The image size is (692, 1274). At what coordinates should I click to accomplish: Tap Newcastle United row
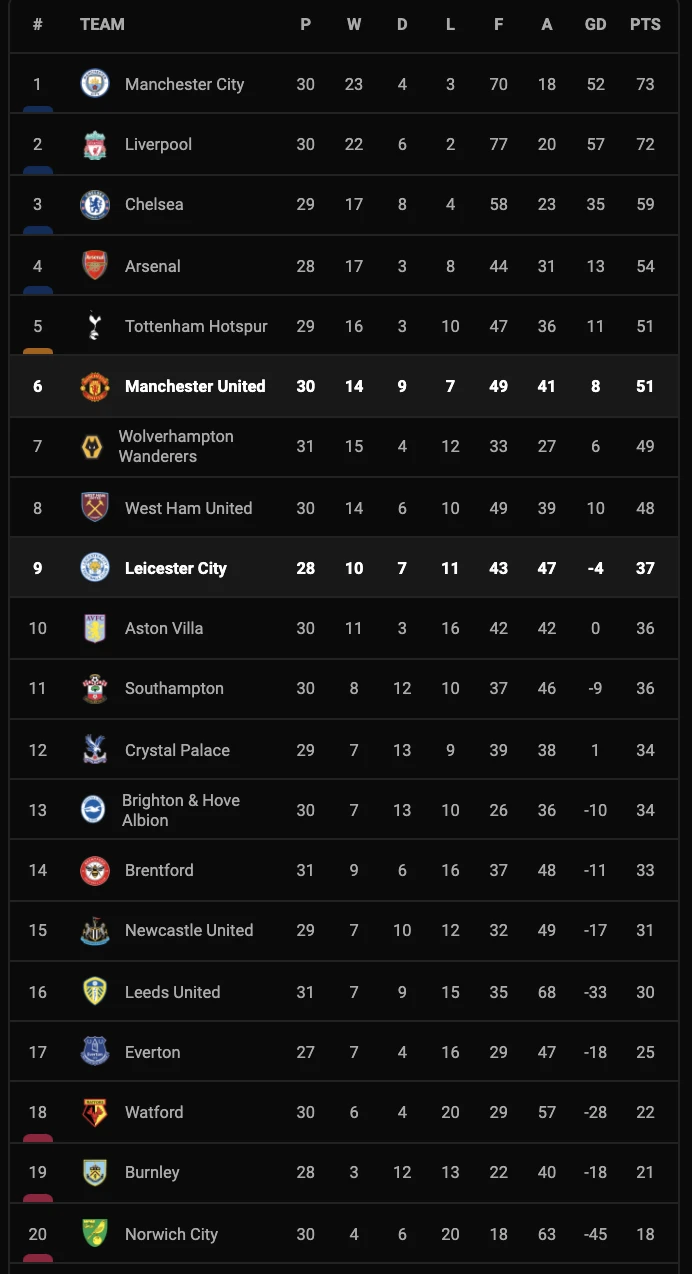pos(189,930)
